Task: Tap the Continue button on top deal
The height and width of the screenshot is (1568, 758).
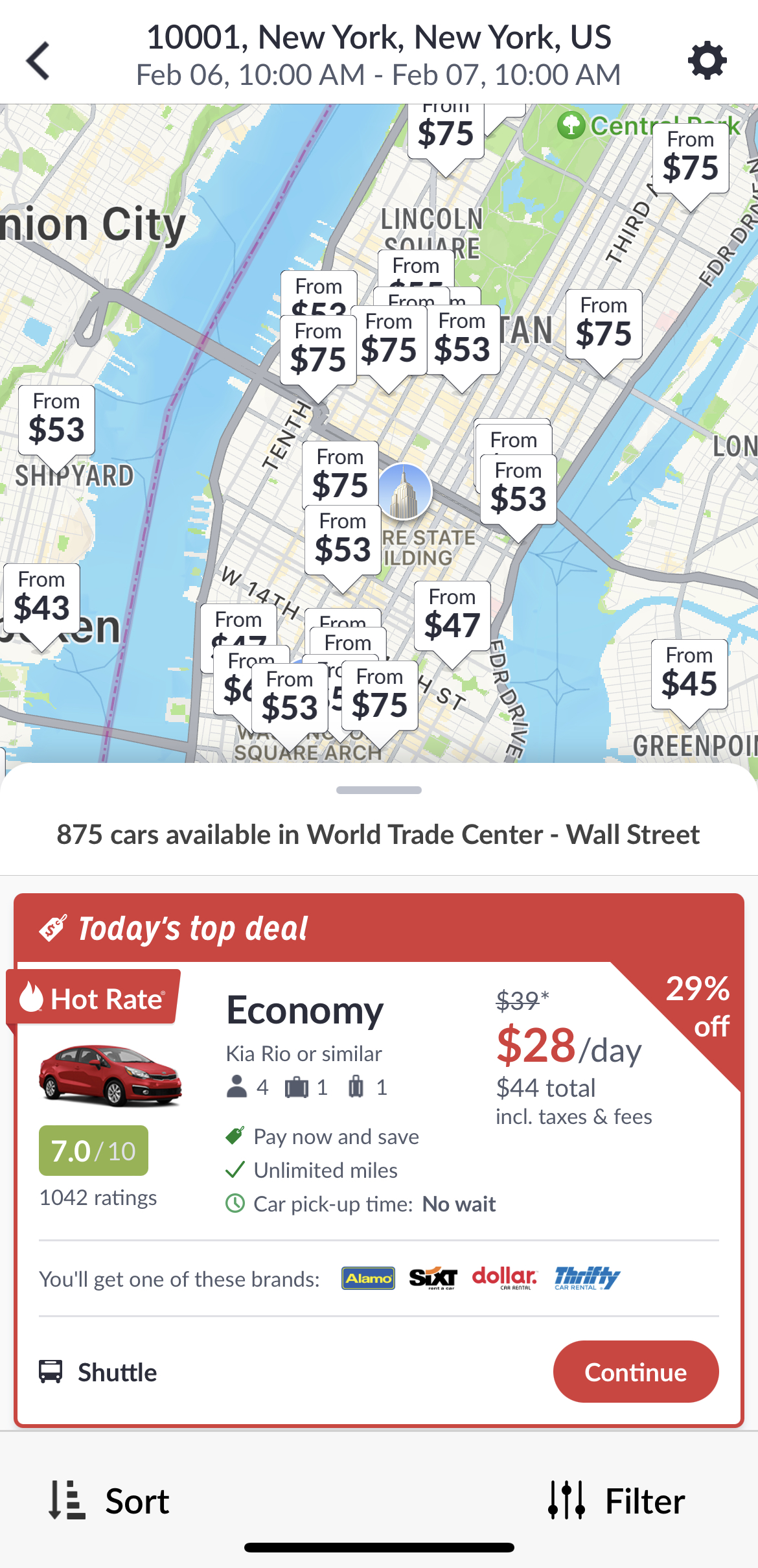Action: coord(635,1371)
